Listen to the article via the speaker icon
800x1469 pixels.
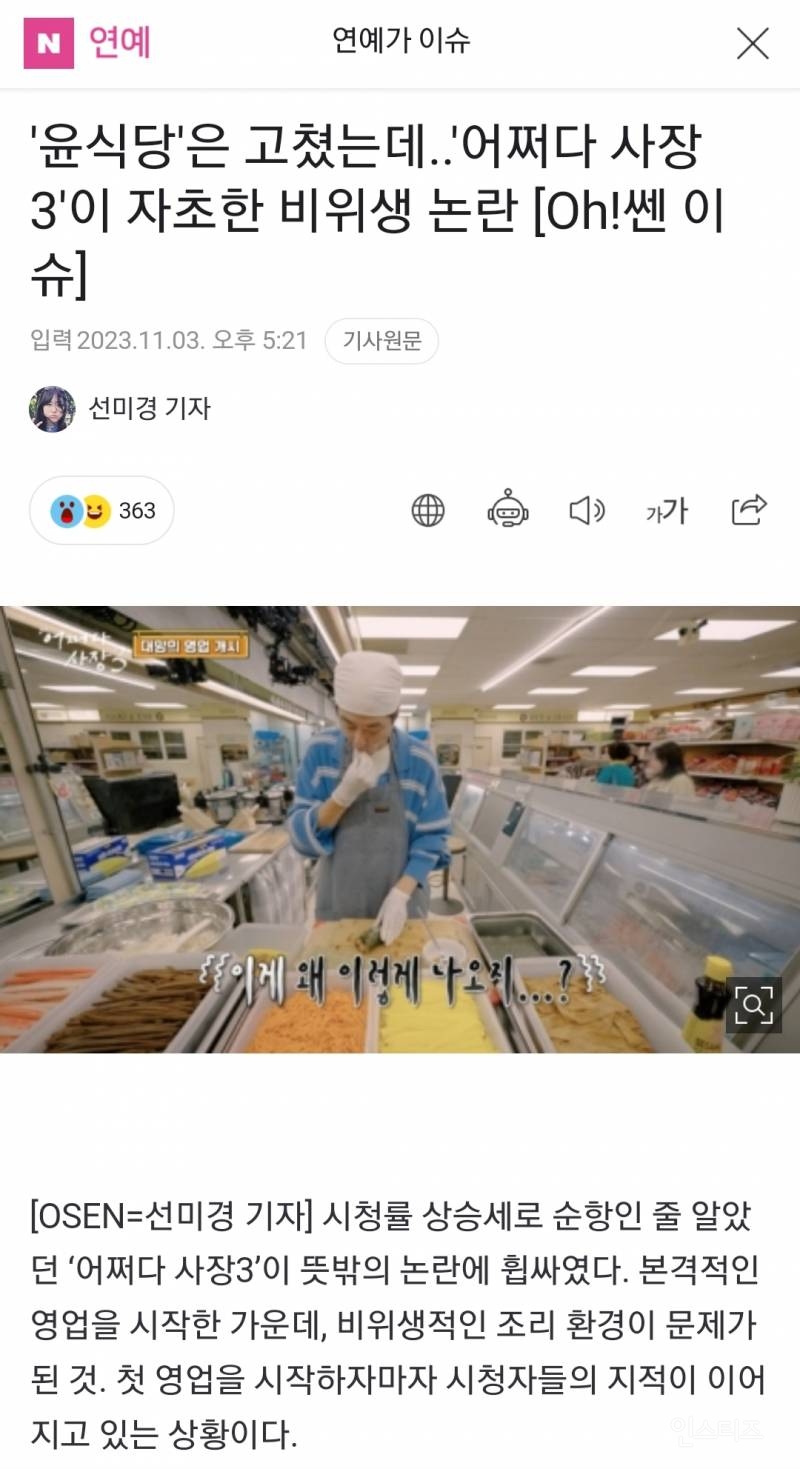click(x=588, y=511)
